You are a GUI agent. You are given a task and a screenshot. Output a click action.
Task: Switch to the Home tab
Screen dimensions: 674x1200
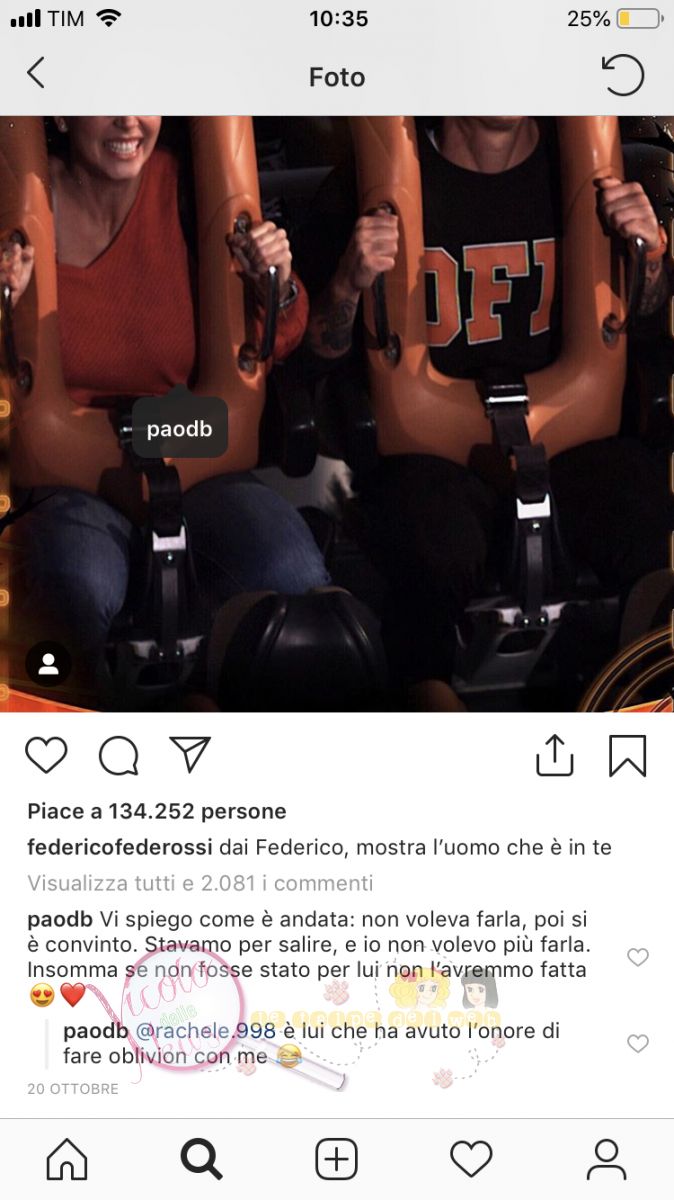click(x=67, y=1160)
